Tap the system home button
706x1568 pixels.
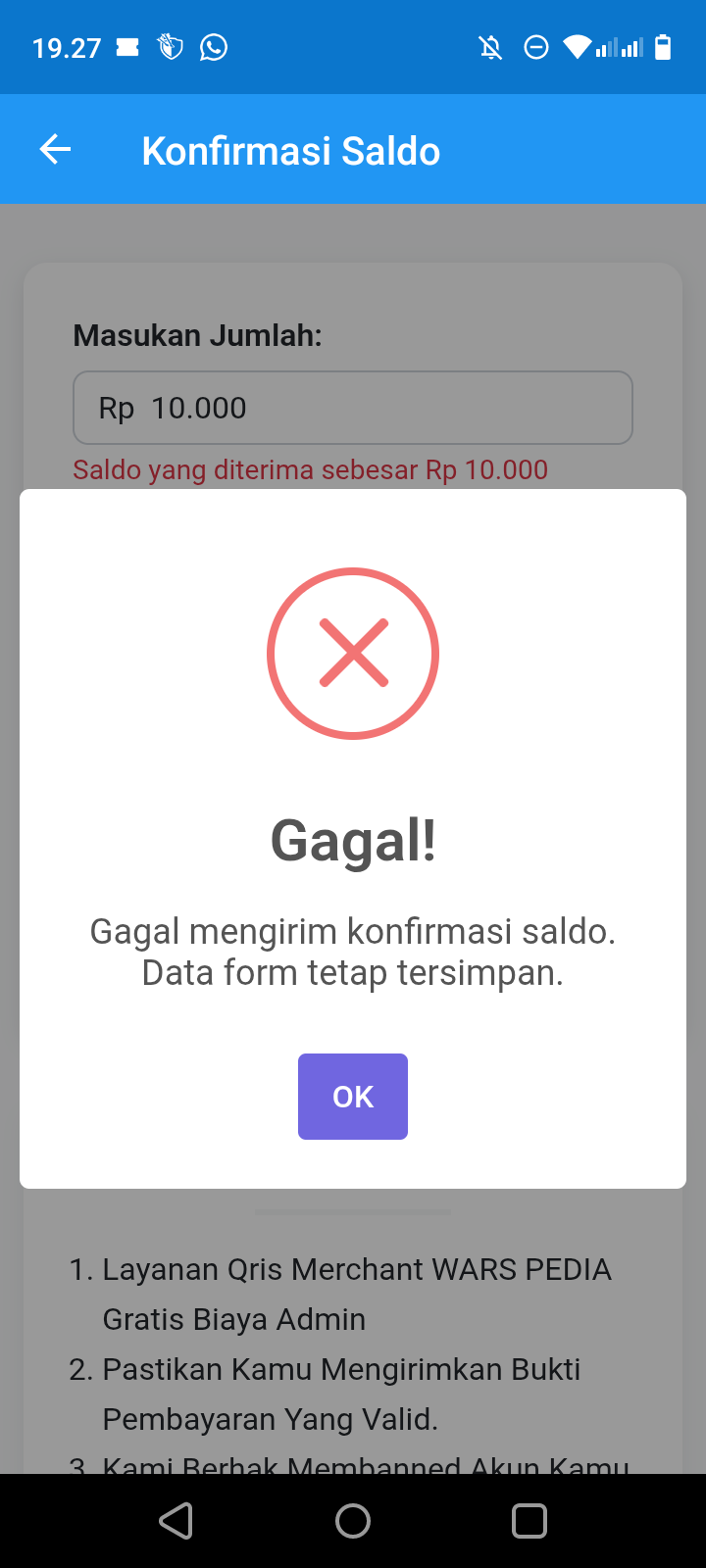click(353, 1521)
